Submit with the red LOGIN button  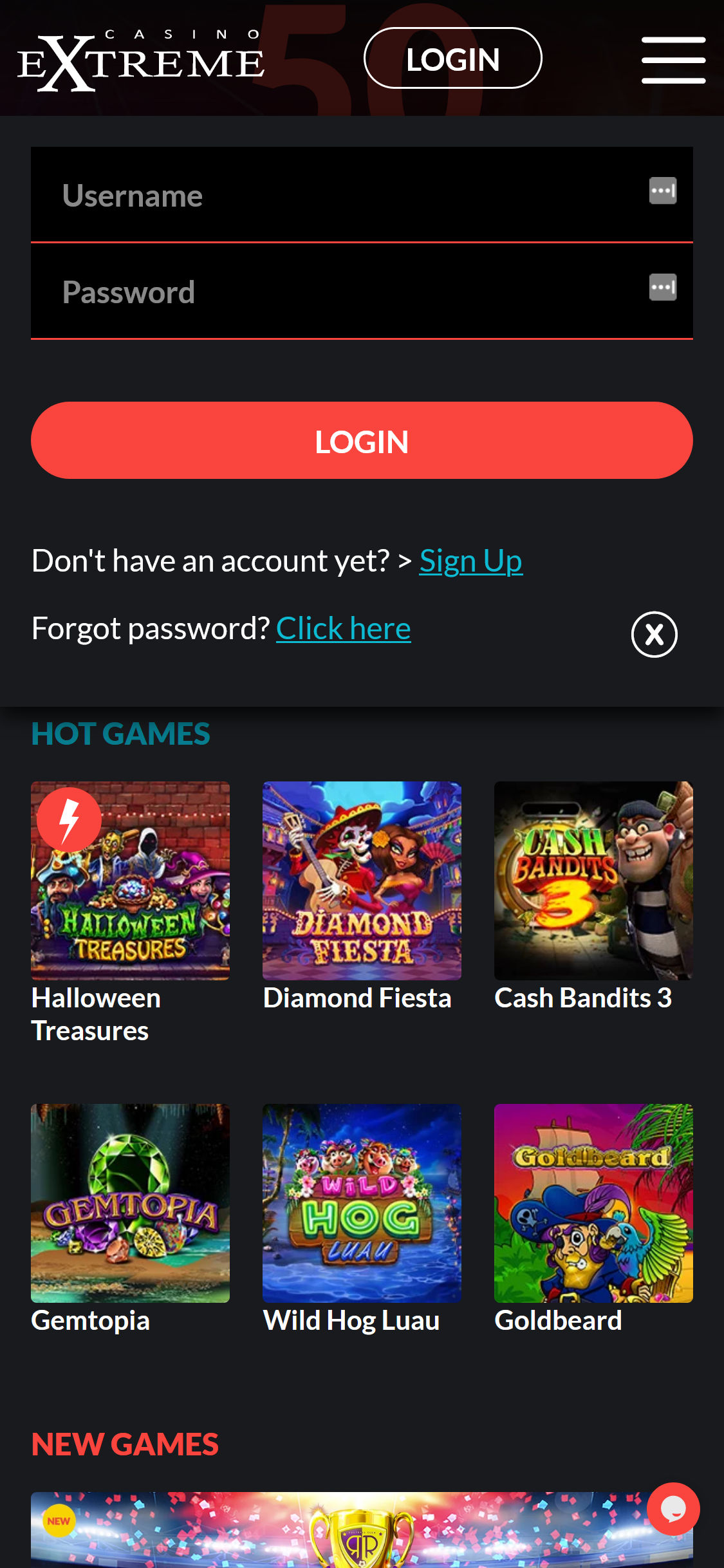[362, 440]
